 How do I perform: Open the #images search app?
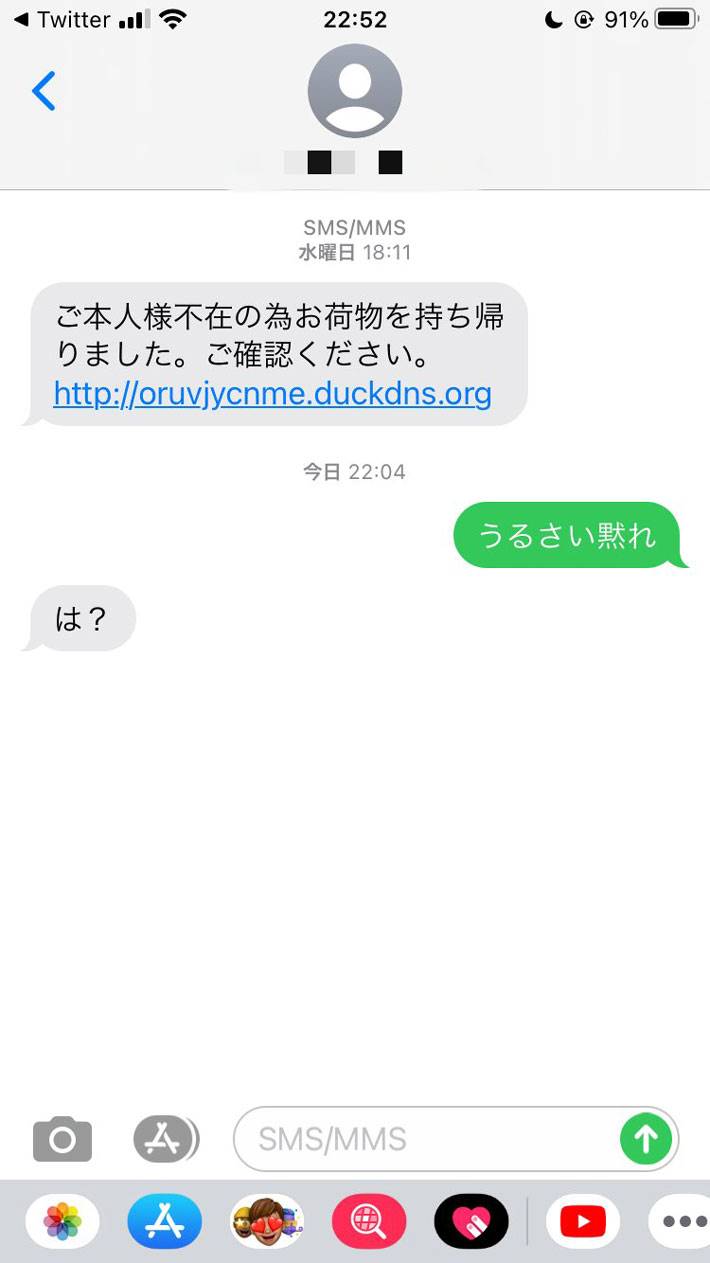369,1222
